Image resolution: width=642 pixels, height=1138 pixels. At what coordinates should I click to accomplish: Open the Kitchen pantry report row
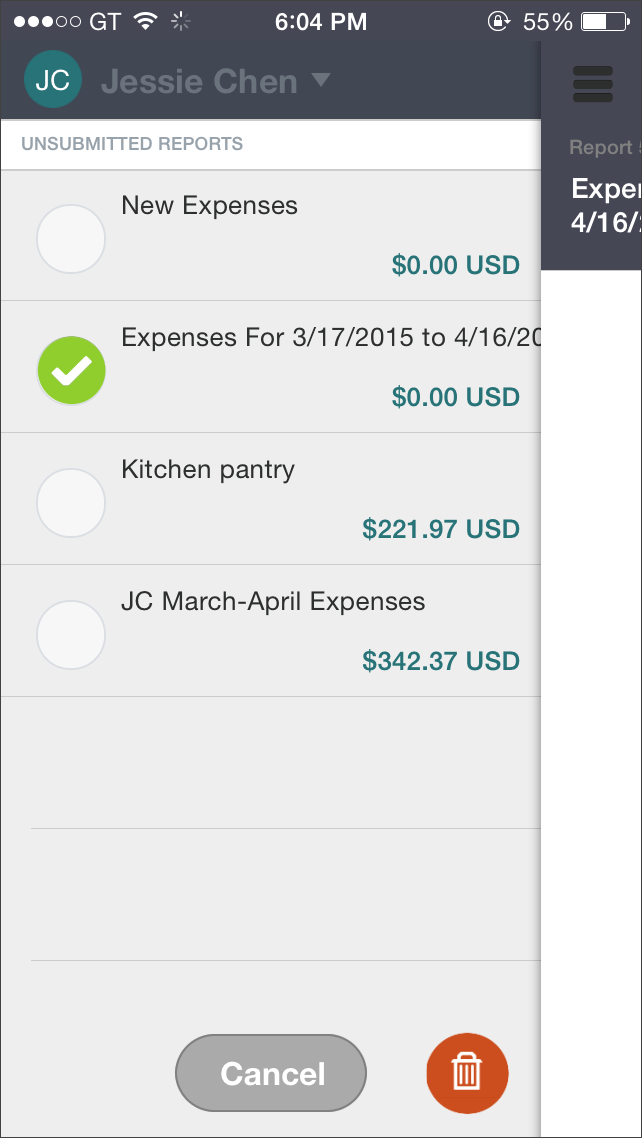[271, 499]
